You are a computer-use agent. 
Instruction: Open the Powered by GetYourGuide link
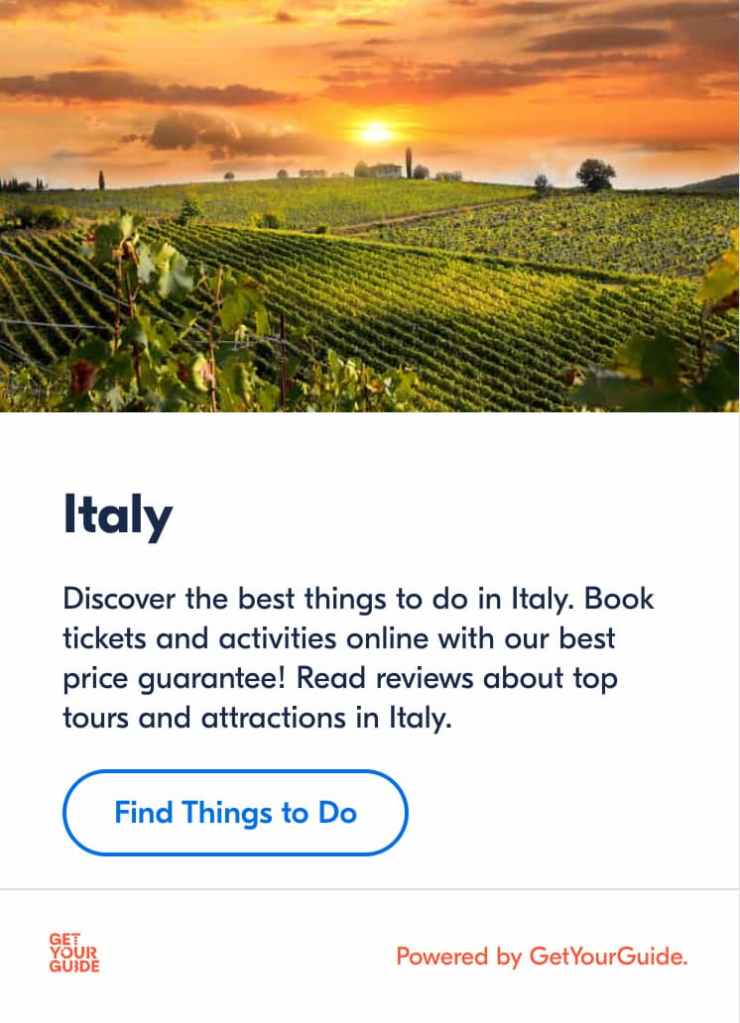pos(541,956)
